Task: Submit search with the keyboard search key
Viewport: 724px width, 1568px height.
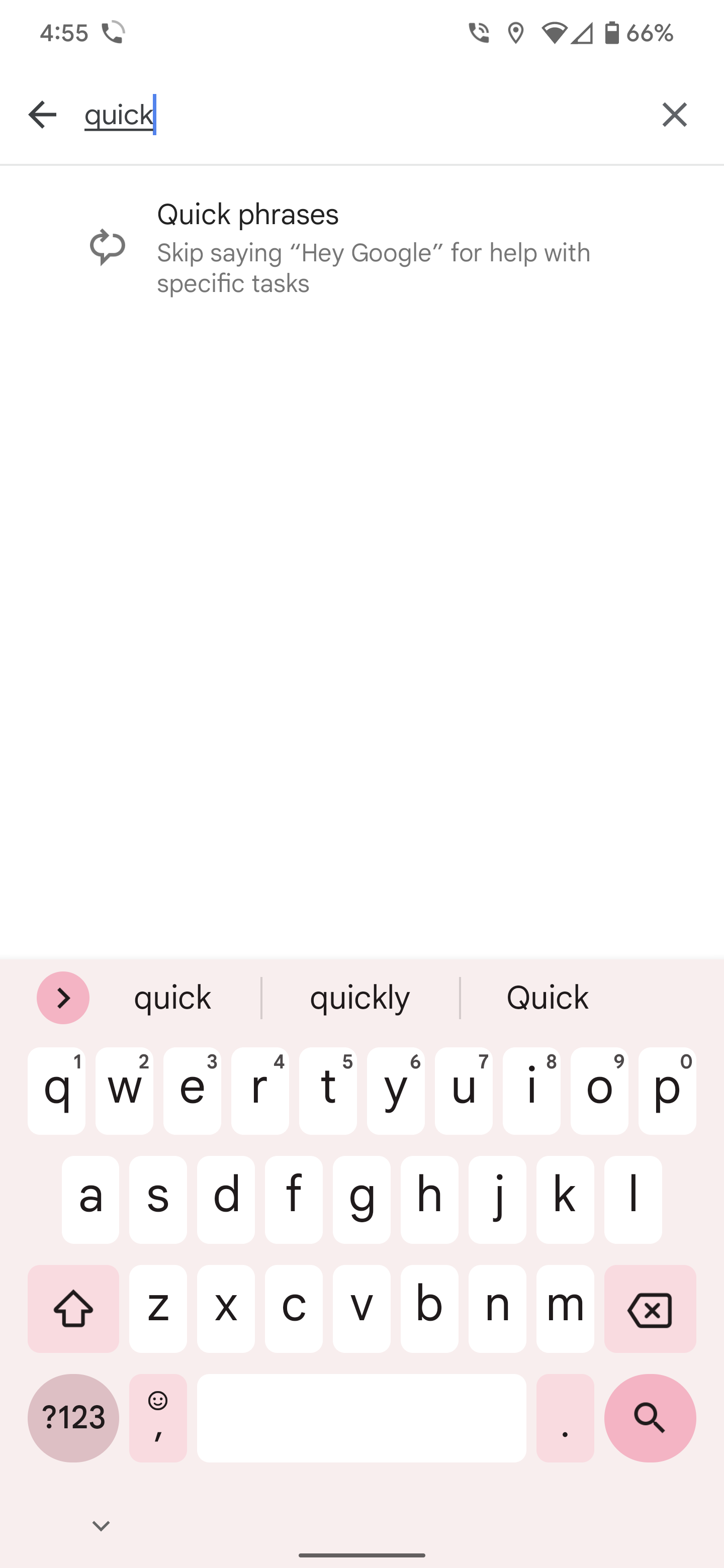Action: 650,1418
